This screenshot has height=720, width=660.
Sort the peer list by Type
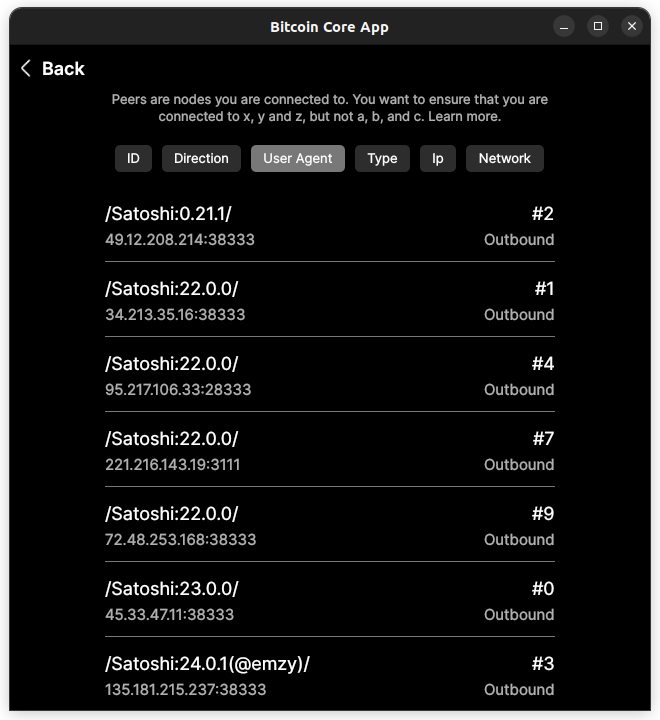(382, 158)
